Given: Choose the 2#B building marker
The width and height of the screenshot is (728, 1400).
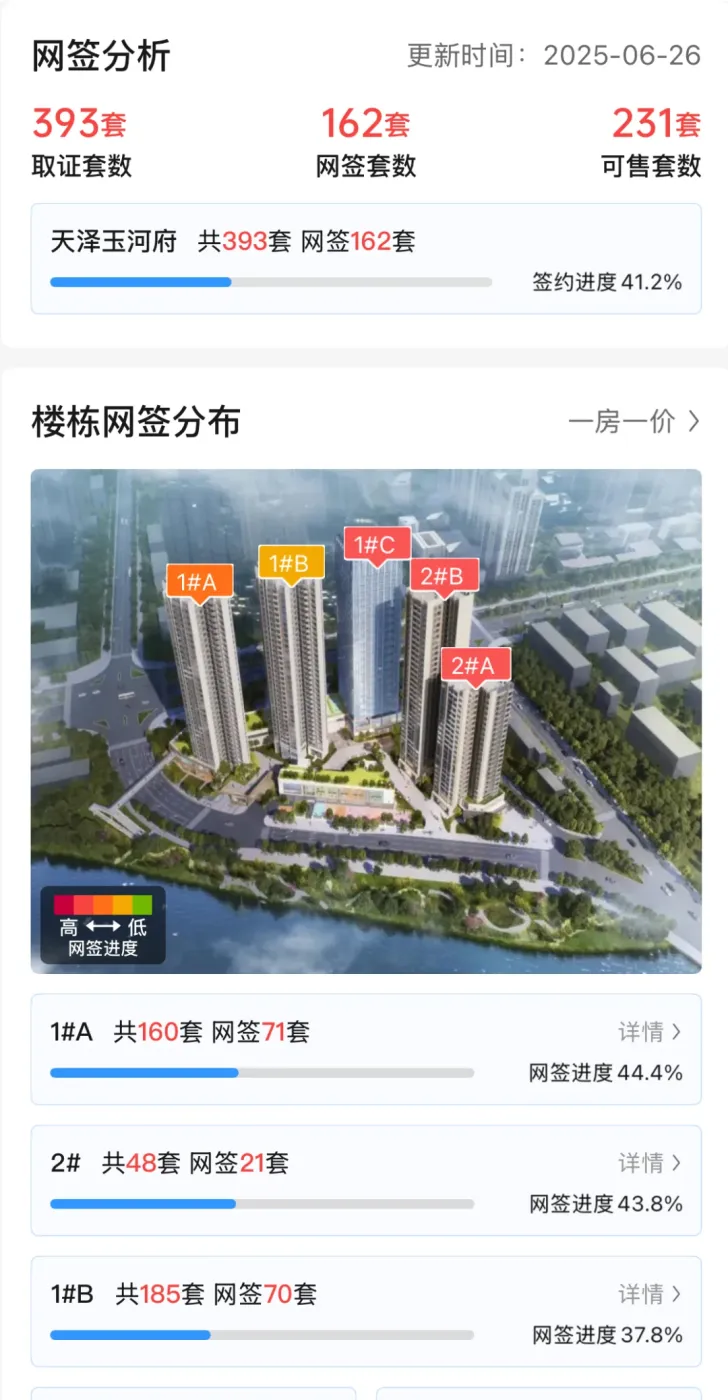Looking at the screenshot, I should [x=441, y=576].
